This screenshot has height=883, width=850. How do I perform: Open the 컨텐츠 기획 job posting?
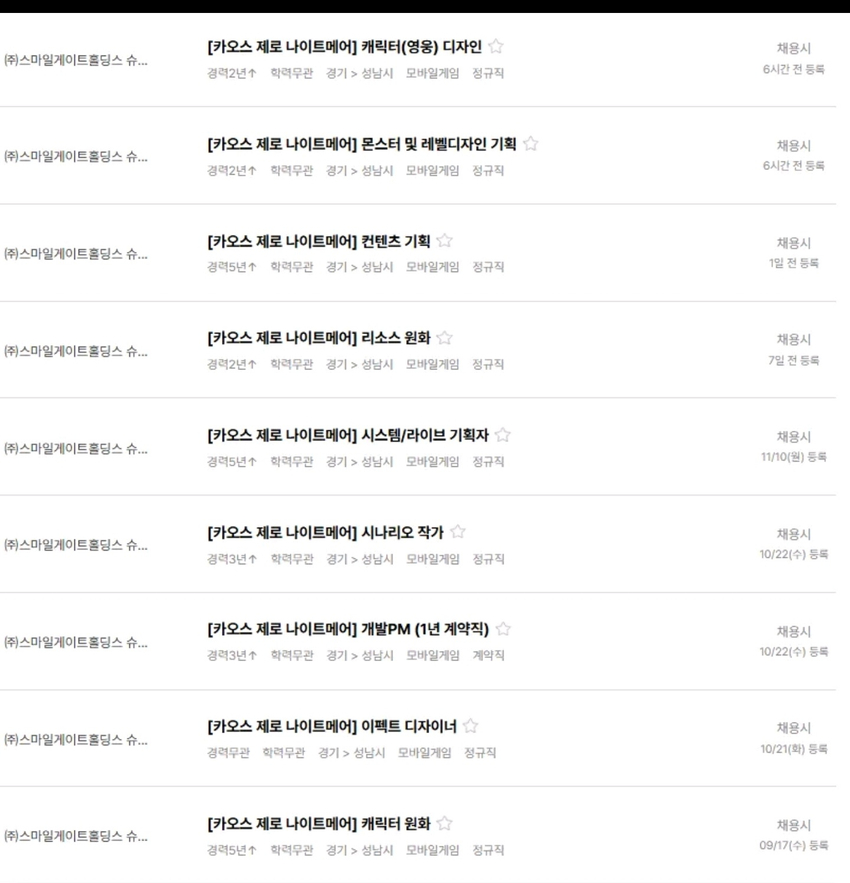tap(318, 241)
